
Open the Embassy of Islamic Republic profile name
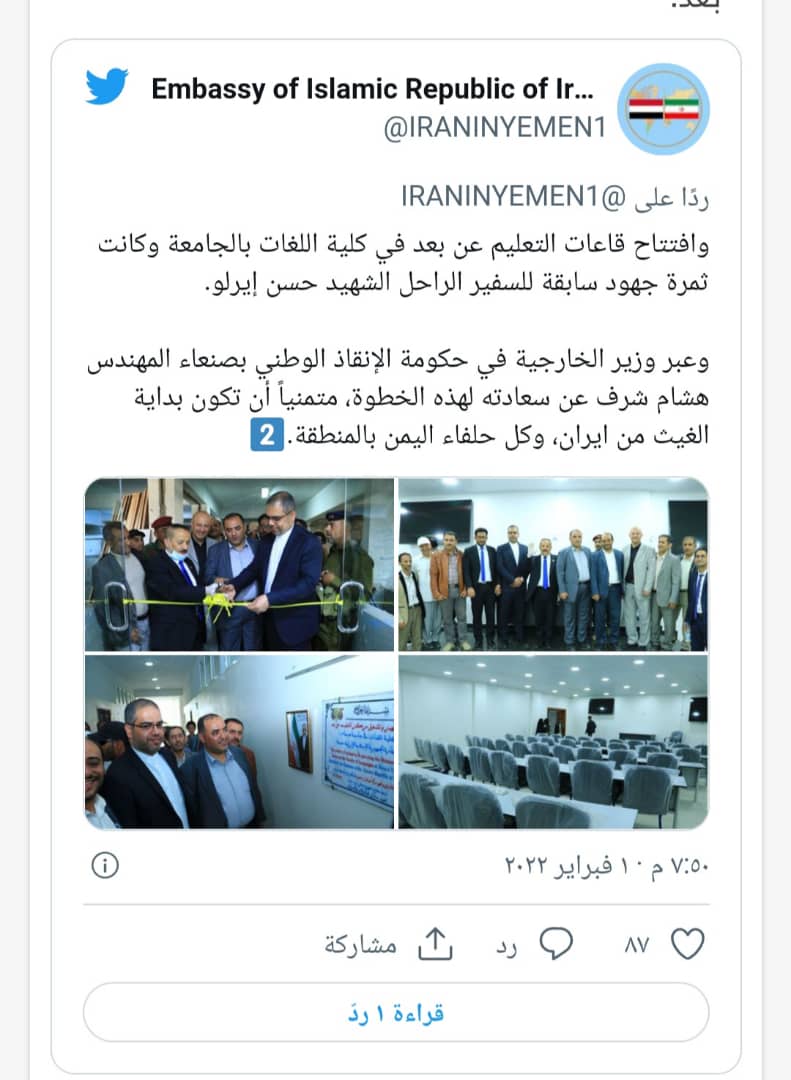(372, 89)
